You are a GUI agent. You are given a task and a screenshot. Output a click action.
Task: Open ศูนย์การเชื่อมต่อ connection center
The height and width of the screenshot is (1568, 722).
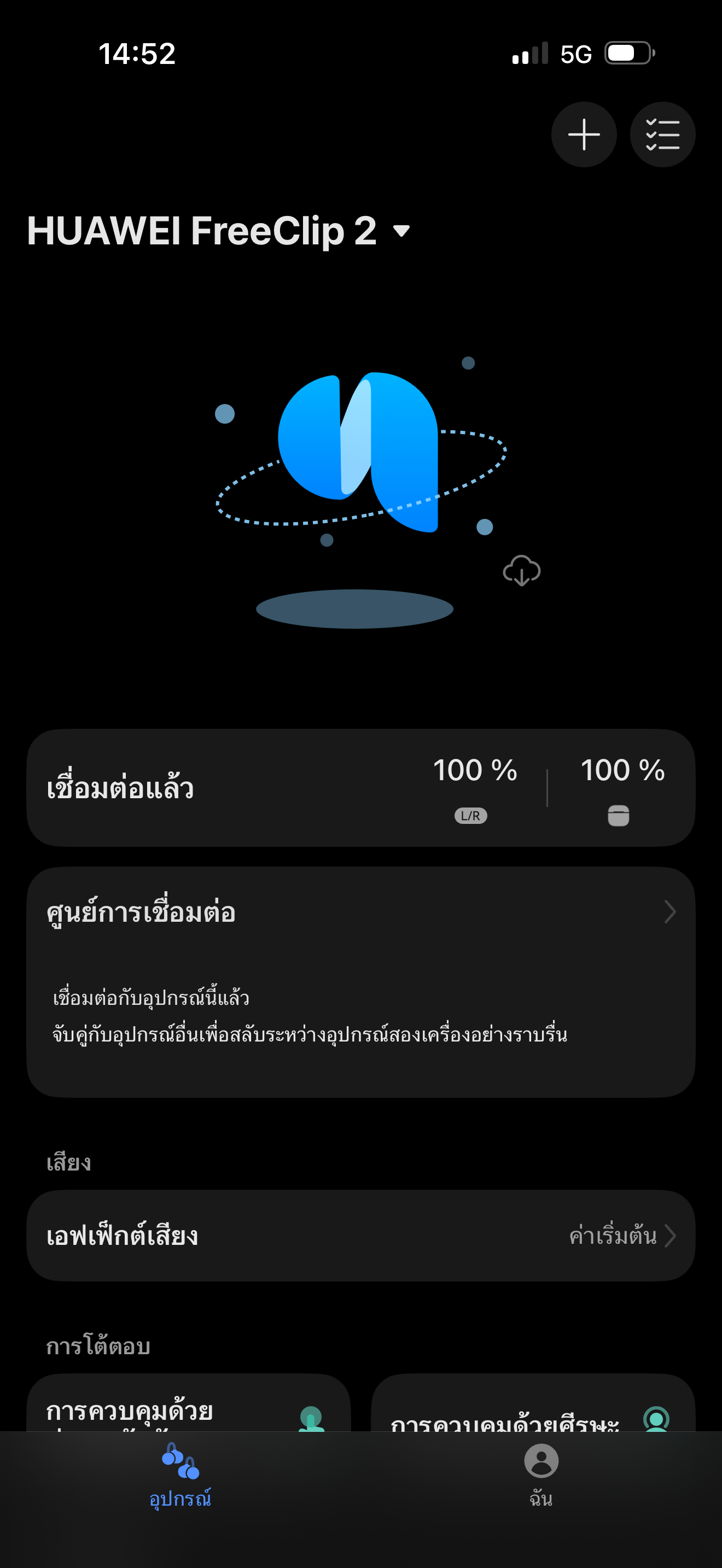point(360,913)
